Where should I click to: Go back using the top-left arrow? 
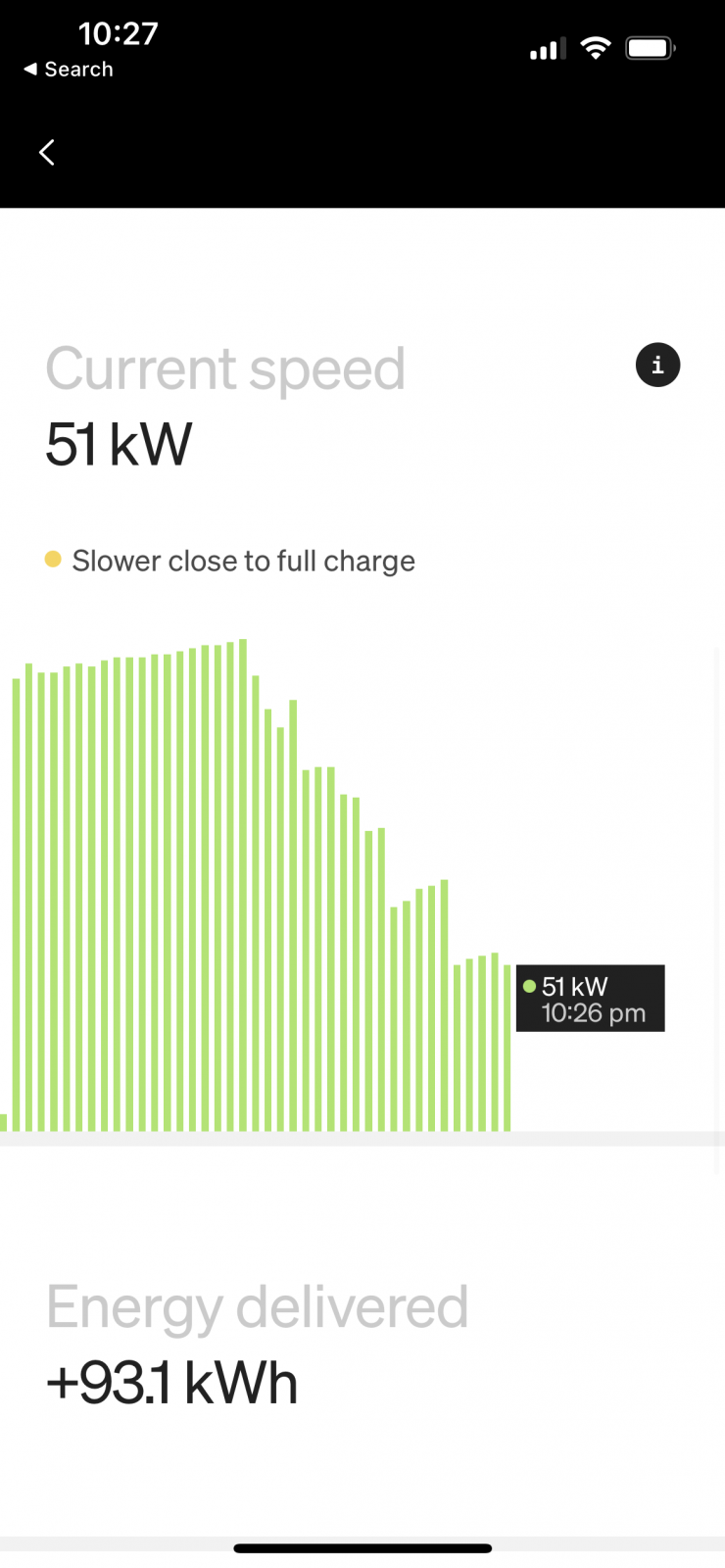pos(47,153)
